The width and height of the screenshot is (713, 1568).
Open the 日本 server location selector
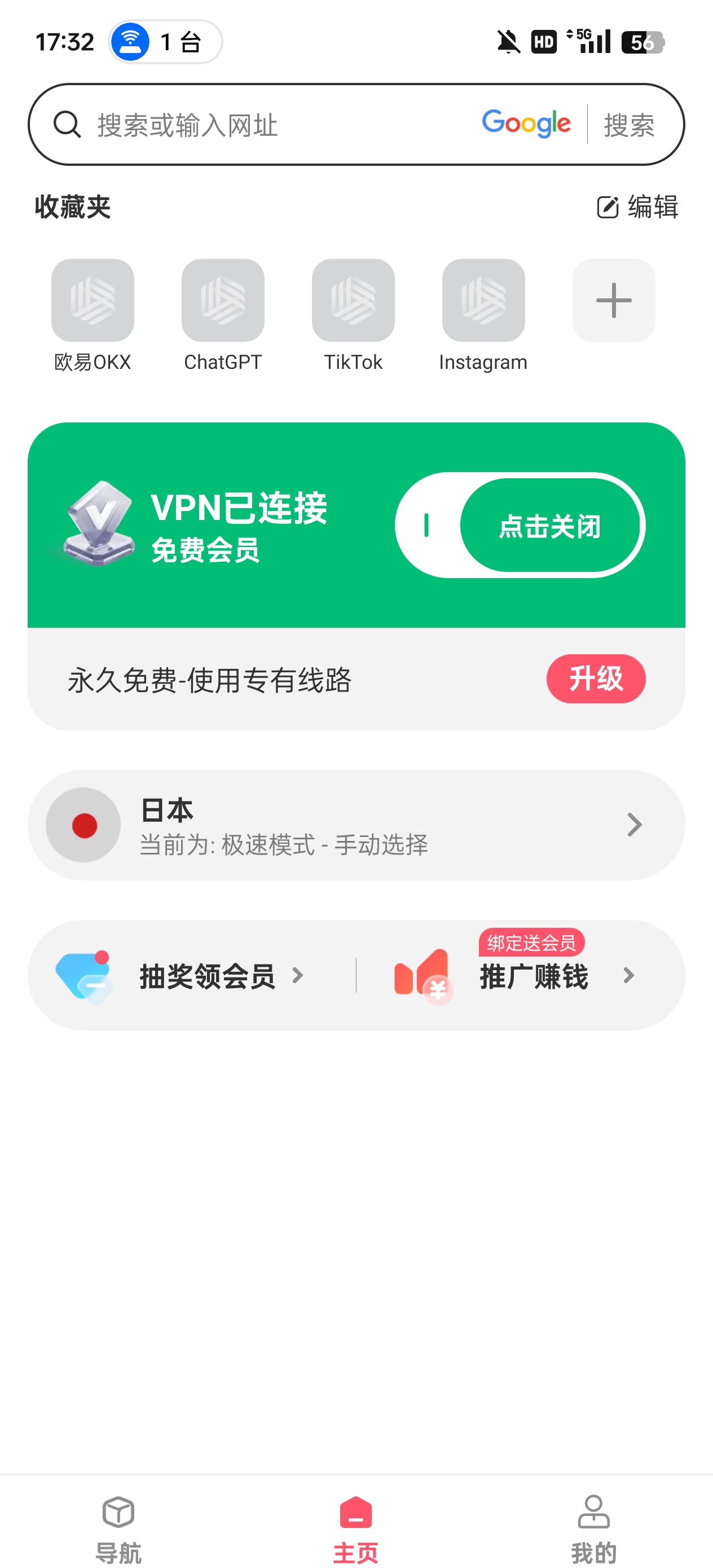tap(356, 825)
